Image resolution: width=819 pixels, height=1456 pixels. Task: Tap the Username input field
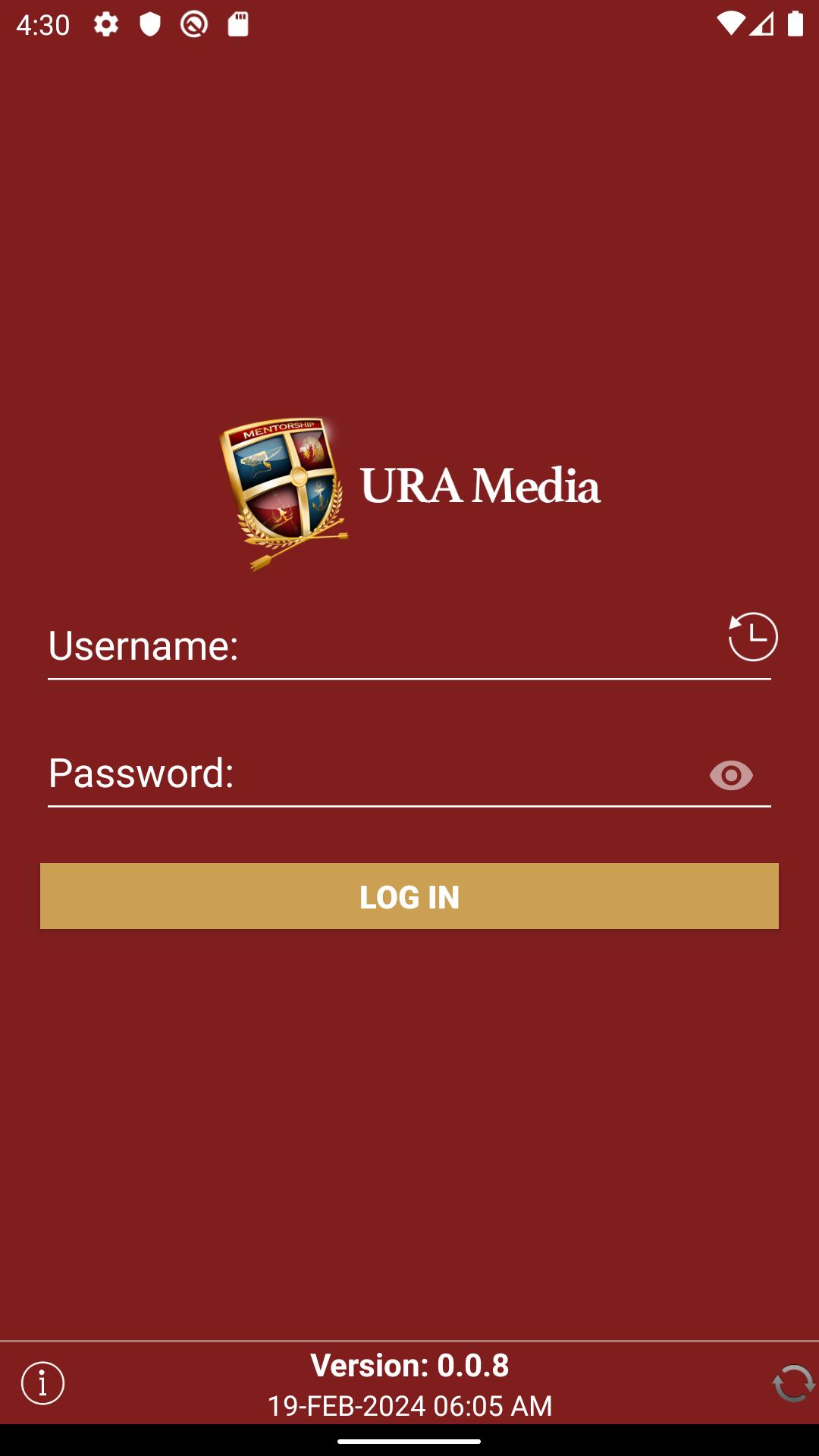[x=409, y=645]
